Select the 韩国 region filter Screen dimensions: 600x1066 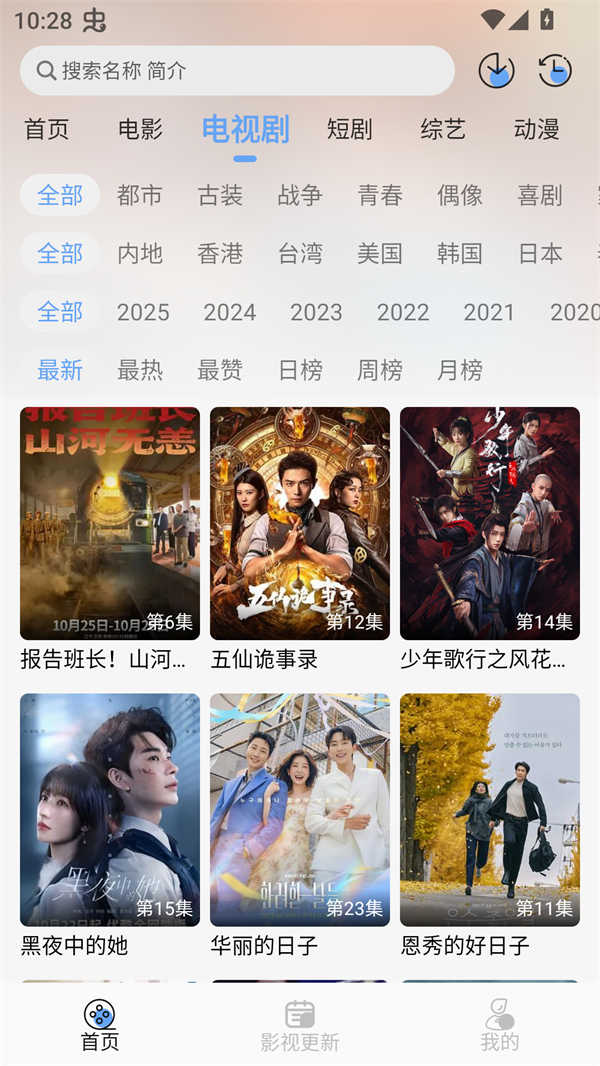click(460, 253)
